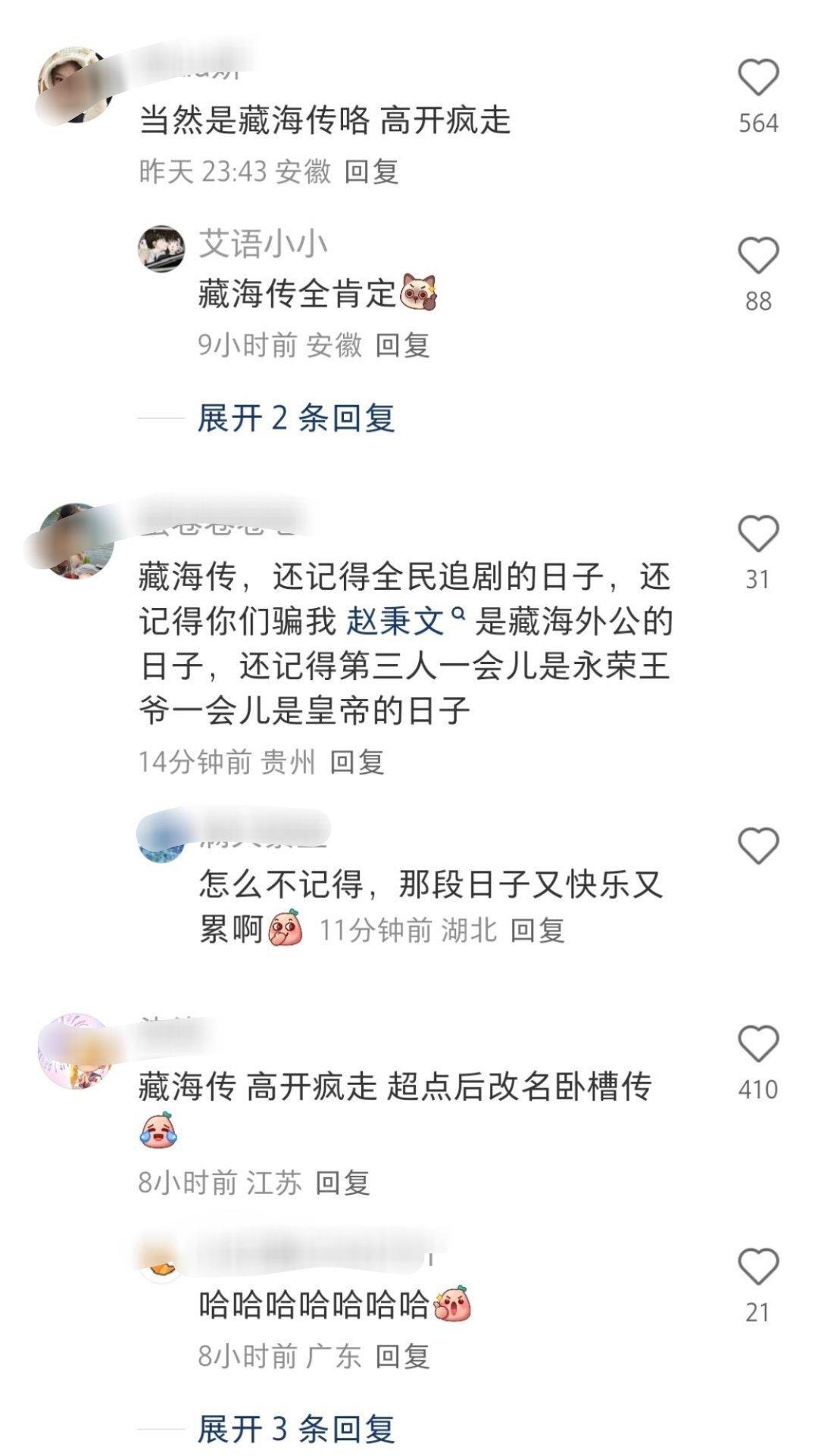Like 艾语小小's reply
The width and height of the screenshot is (818, 1456).
click(x=758, y=256)
